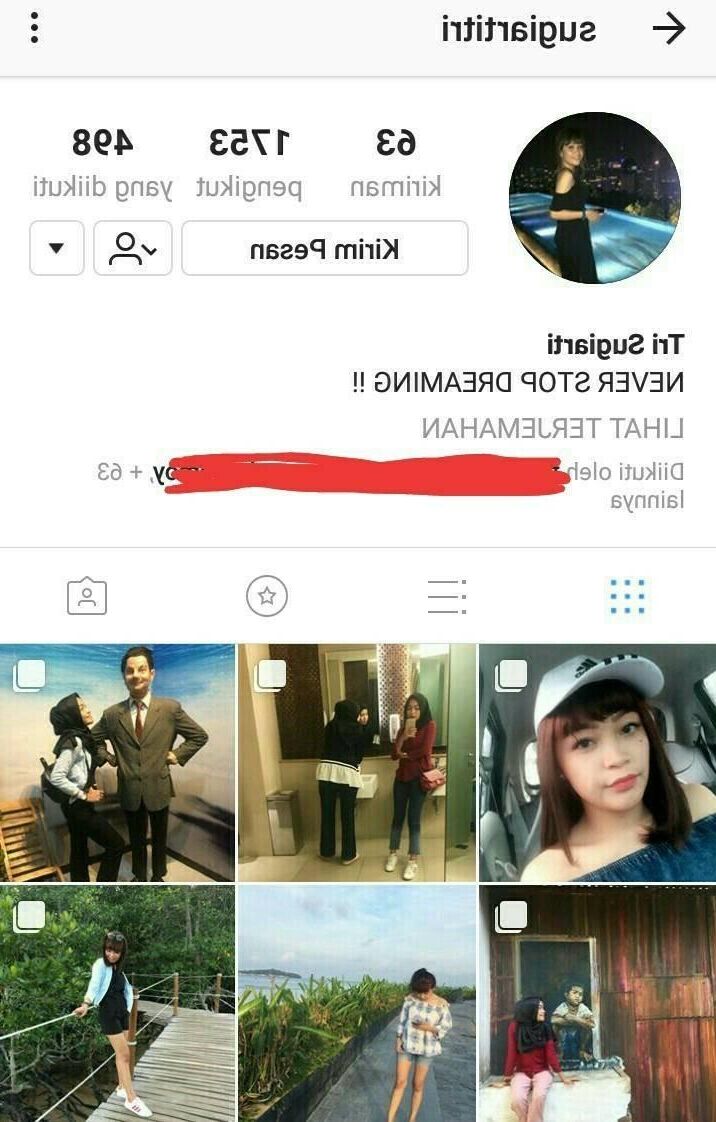Open the restroom mirror selfie post

(357, 763)
